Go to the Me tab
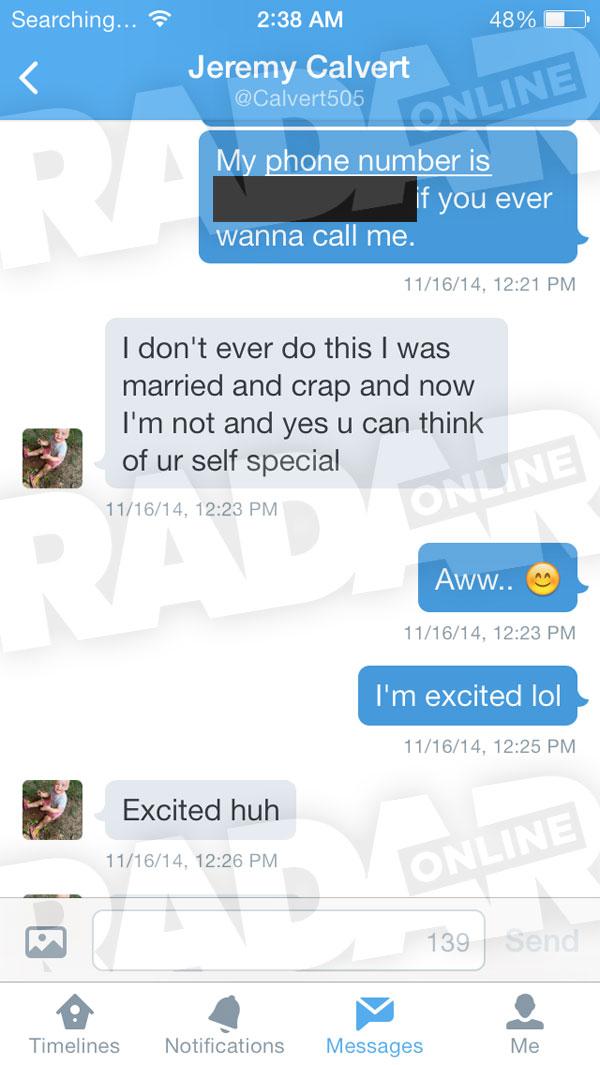 pyautogui.click(x=525, y=1024)
